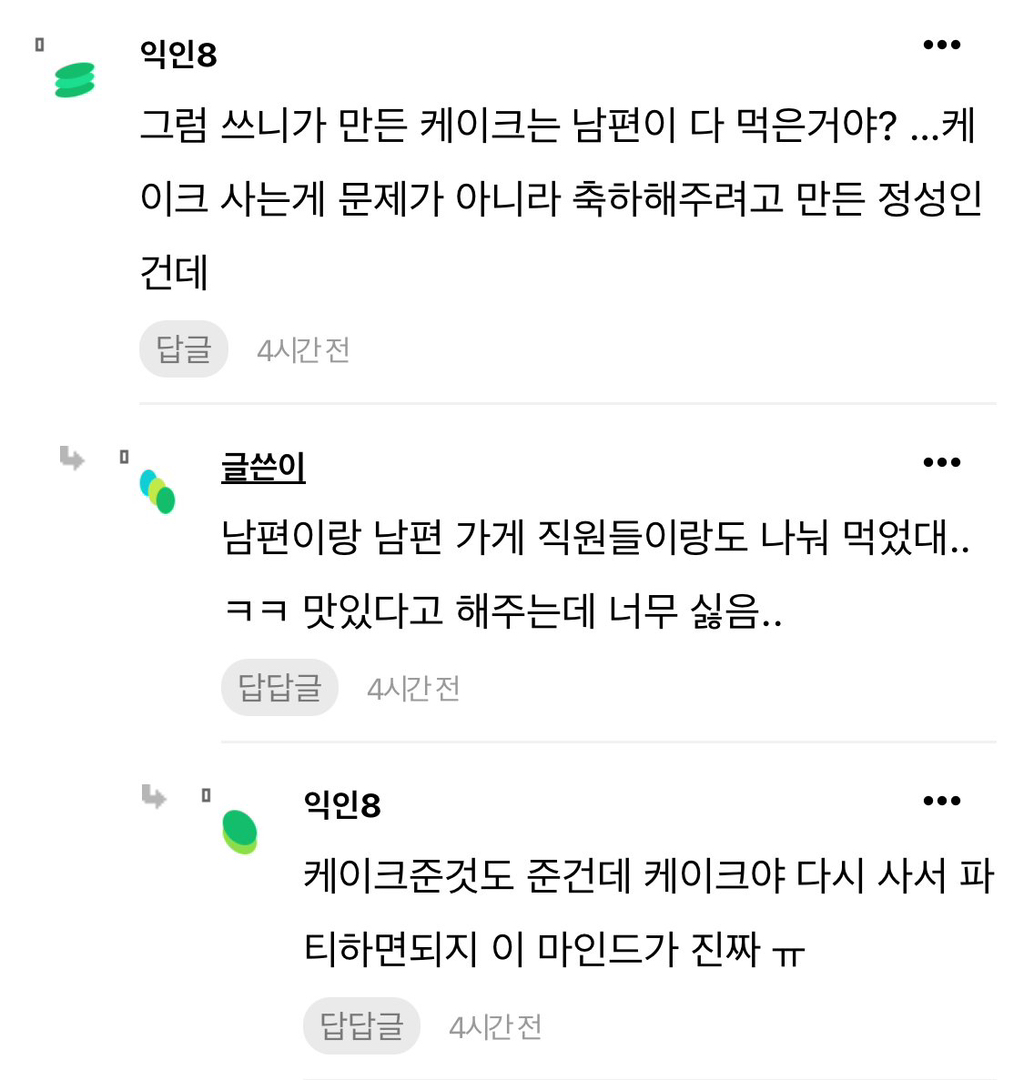Tap 답글 to reply to 익인8's comment

tap(184, 350)
